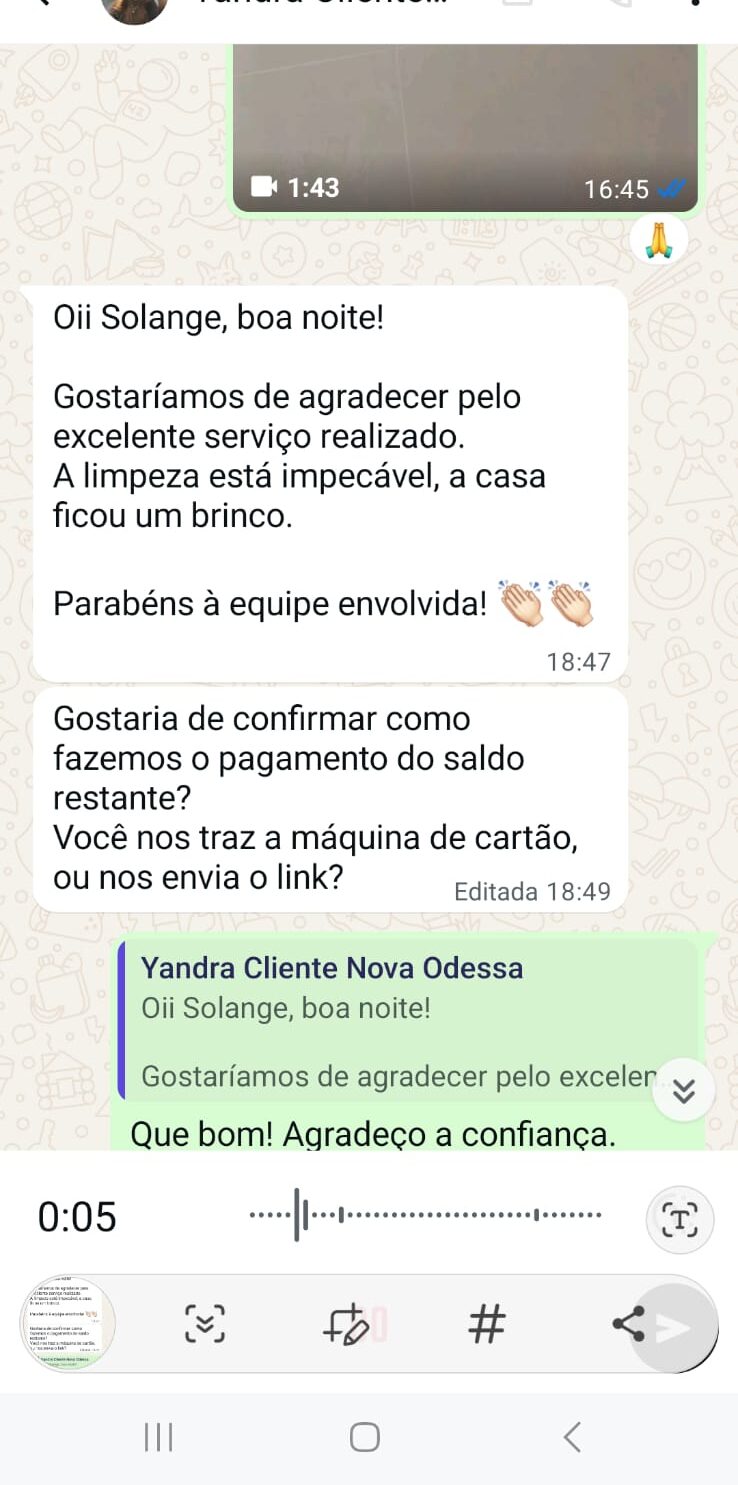
Task: Open the scroll capture icon on the toolbar
Action: (204, 1325)
